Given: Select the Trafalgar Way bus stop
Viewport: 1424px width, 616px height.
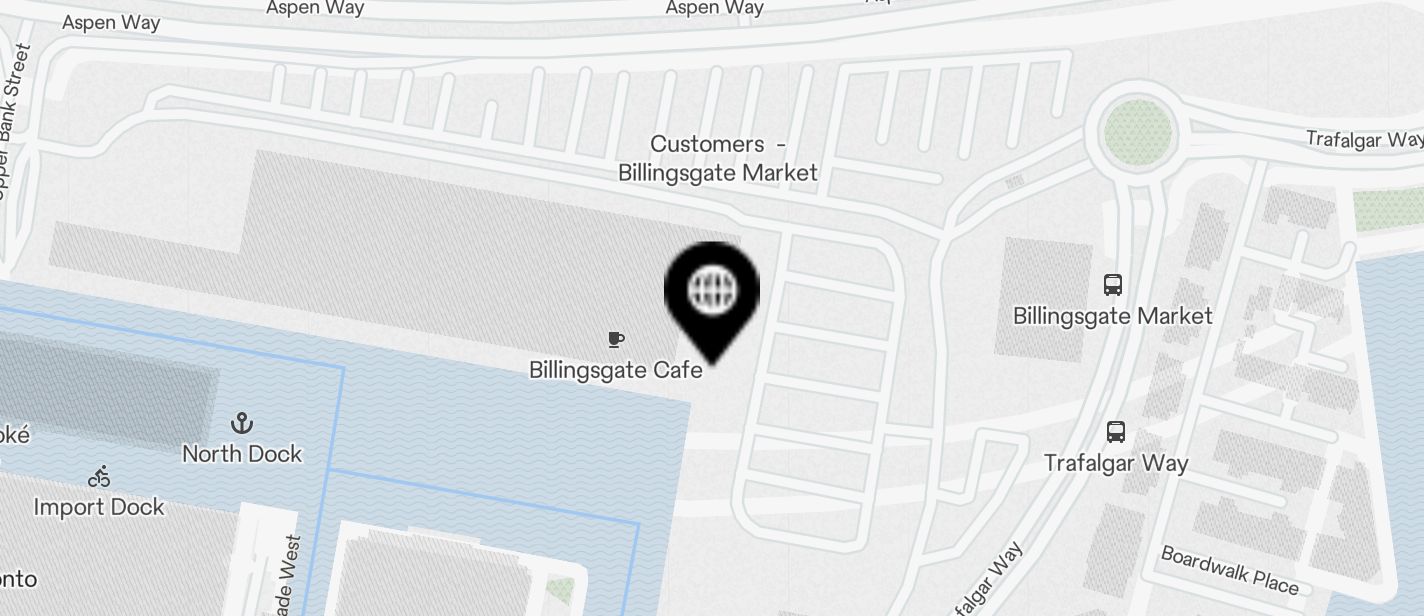Looking at the screenshot, I should [x=1116, y=432].
